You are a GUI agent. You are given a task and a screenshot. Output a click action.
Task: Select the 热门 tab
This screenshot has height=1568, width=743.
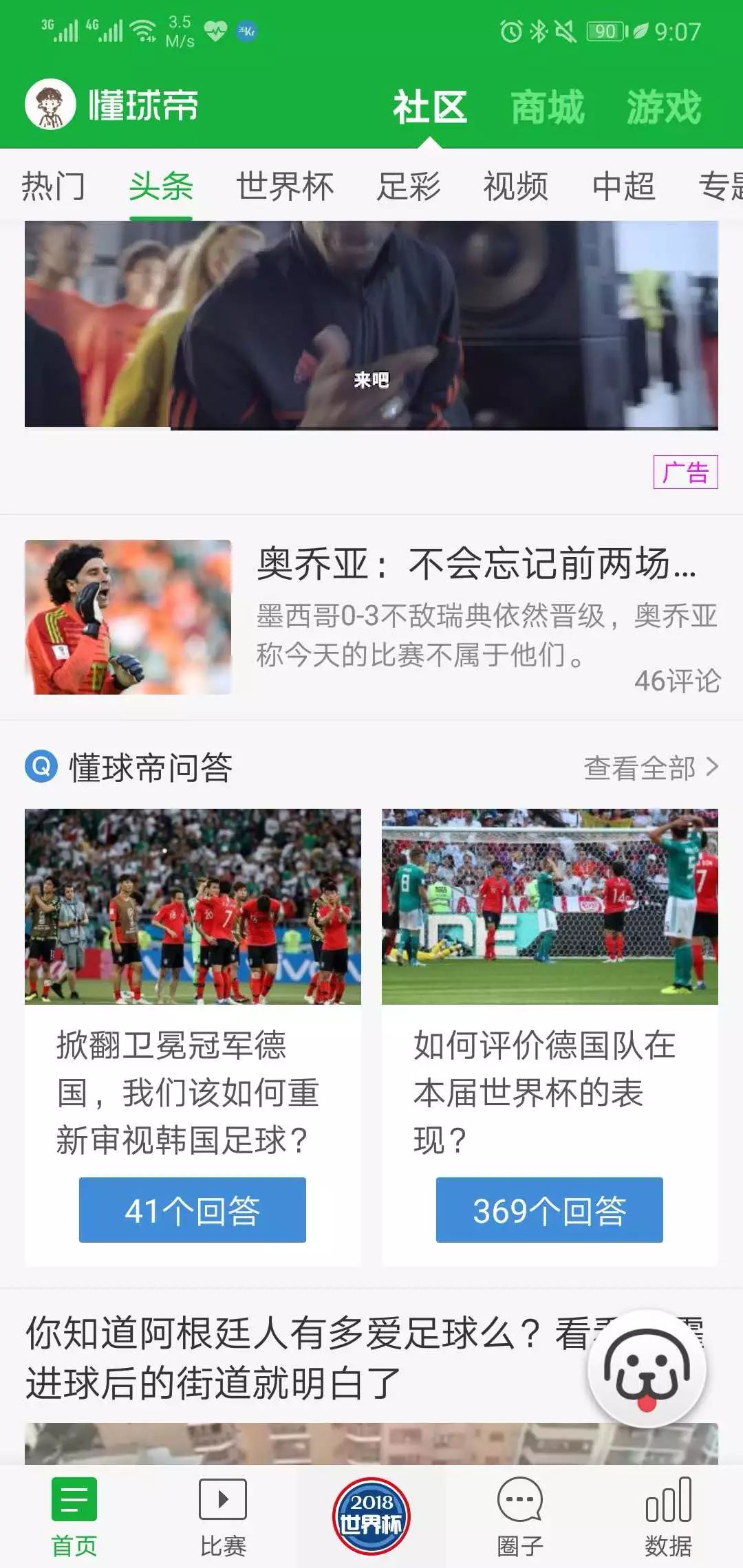click(54, 186)
